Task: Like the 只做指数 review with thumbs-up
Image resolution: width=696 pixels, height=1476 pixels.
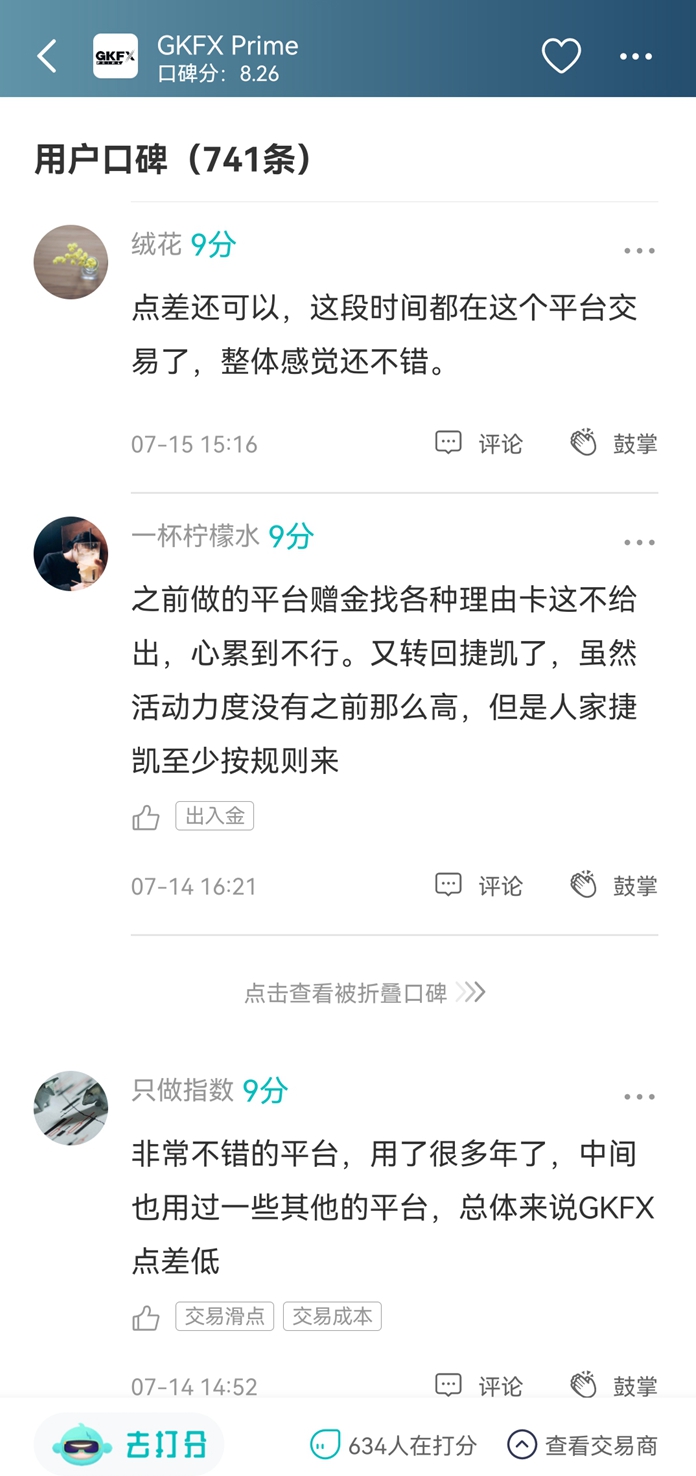Action: point(146,1318)
